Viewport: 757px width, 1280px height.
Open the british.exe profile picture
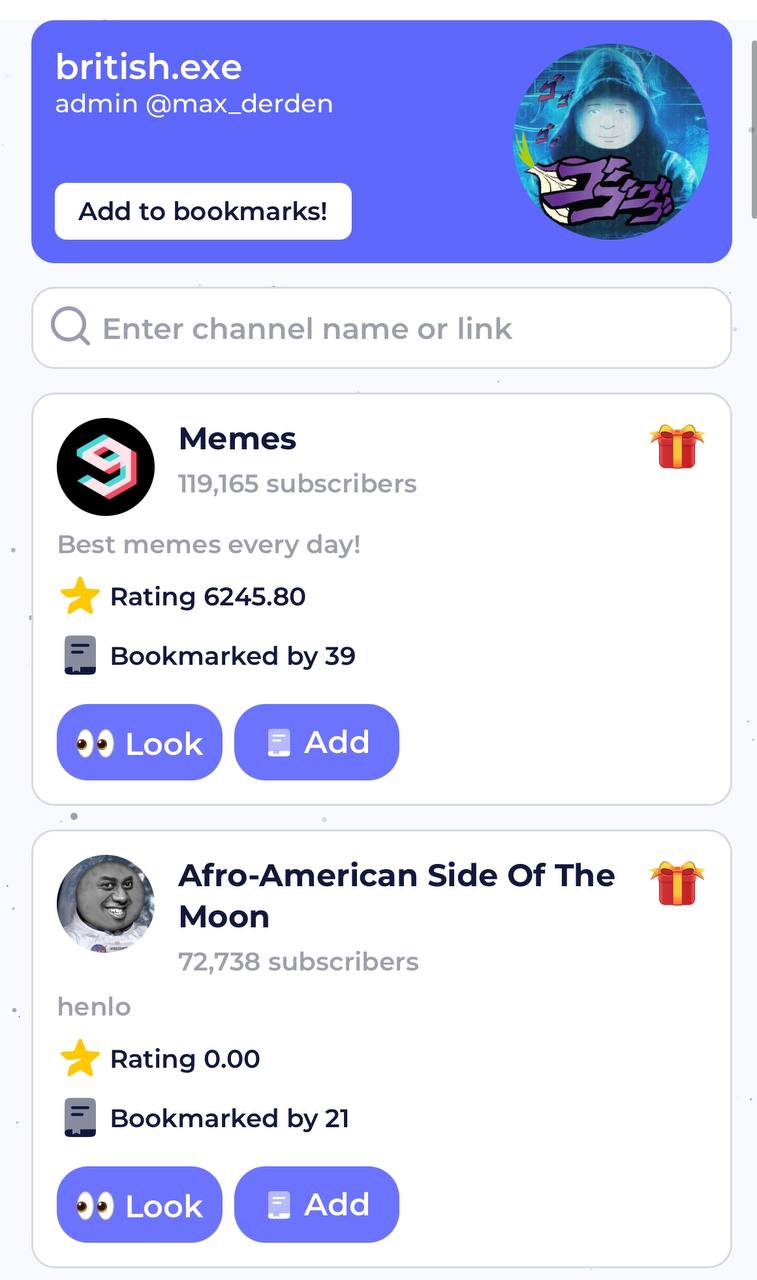click(610, 142)
